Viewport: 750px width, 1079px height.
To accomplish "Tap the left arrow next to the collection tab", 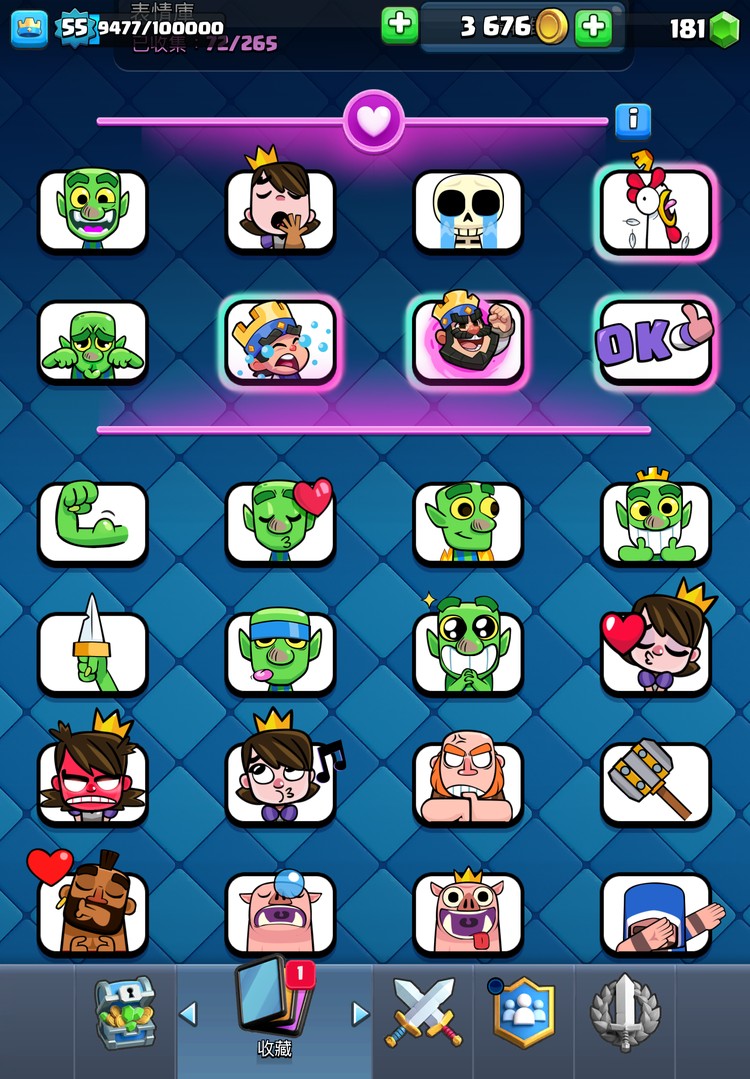I will click(x=188, y=1014).
